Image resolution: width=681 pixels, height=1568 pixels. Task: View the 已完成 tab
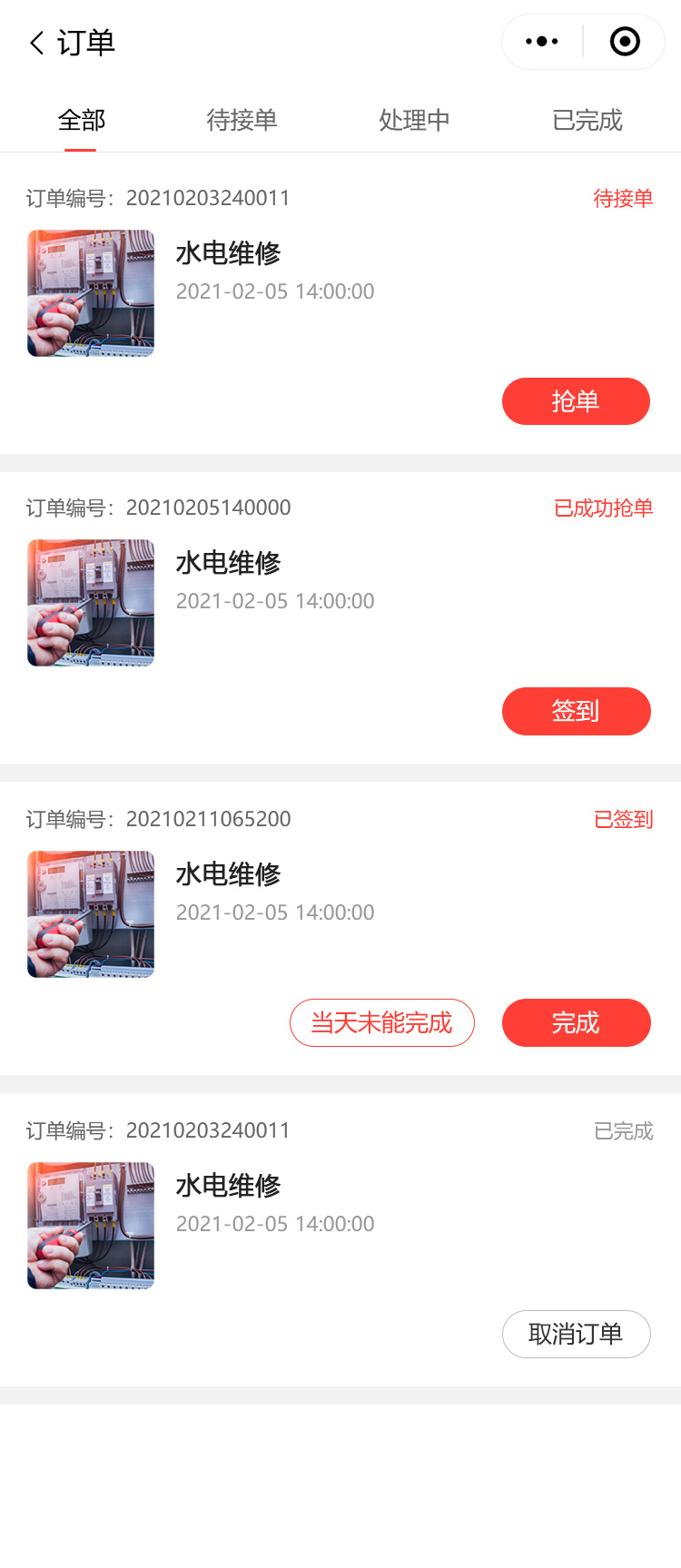click(x=587, y=120)
